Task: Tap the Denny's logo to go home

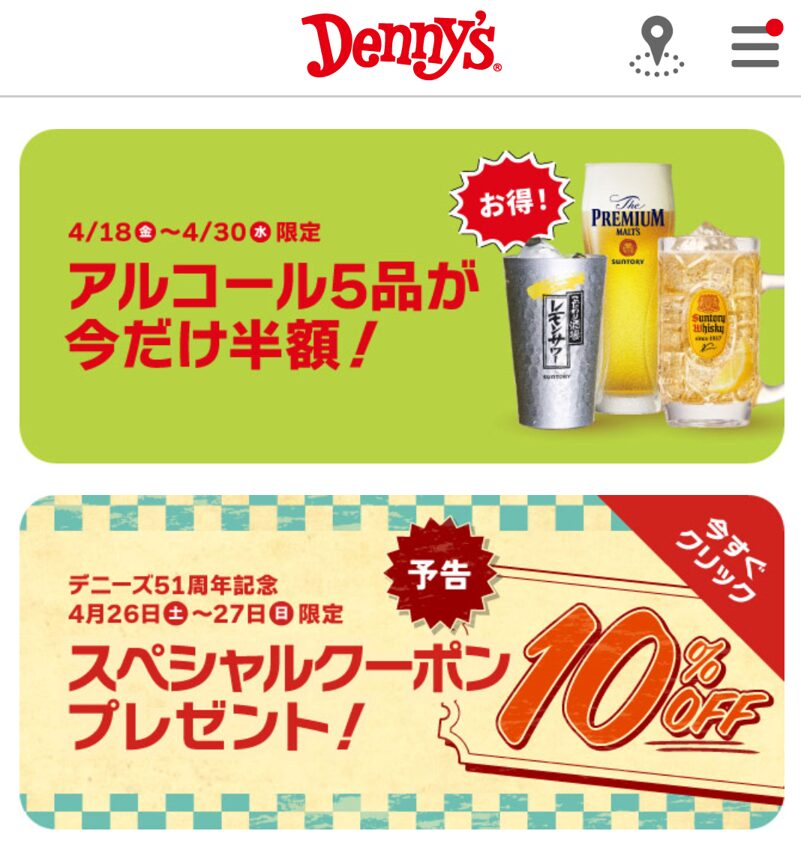Action: 401,46
